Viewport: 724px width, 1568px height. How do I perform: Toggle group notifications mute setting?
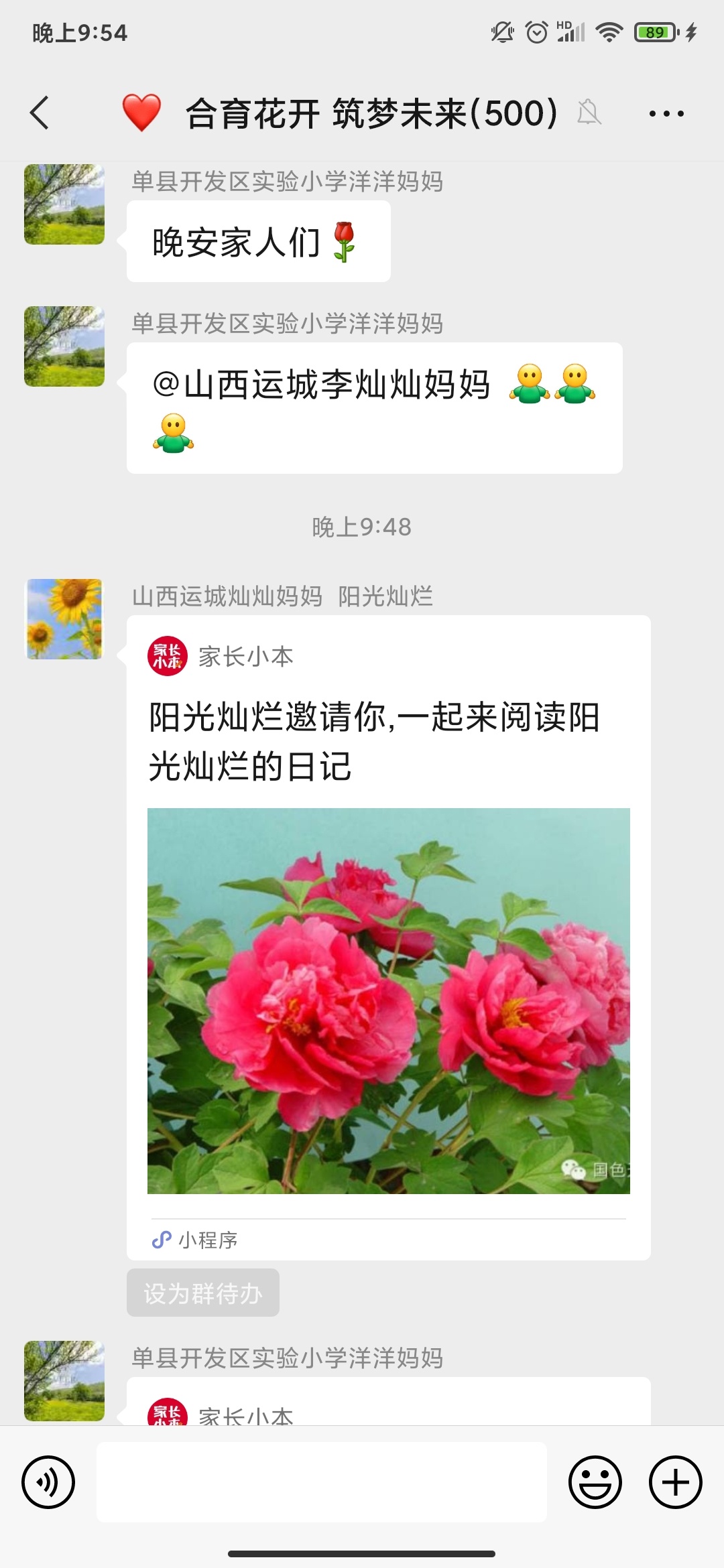pos(588,114)
